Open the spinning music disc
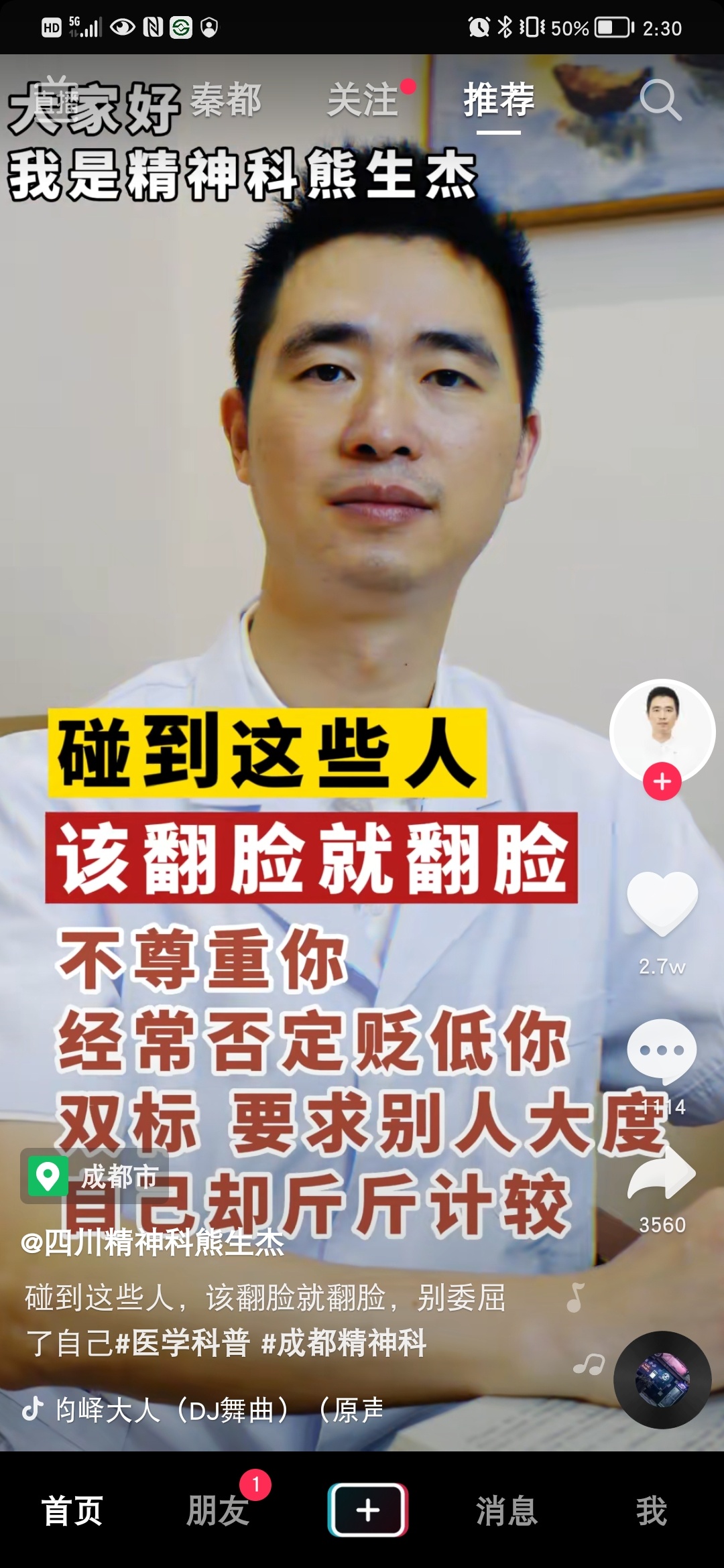 (662, 1379)
